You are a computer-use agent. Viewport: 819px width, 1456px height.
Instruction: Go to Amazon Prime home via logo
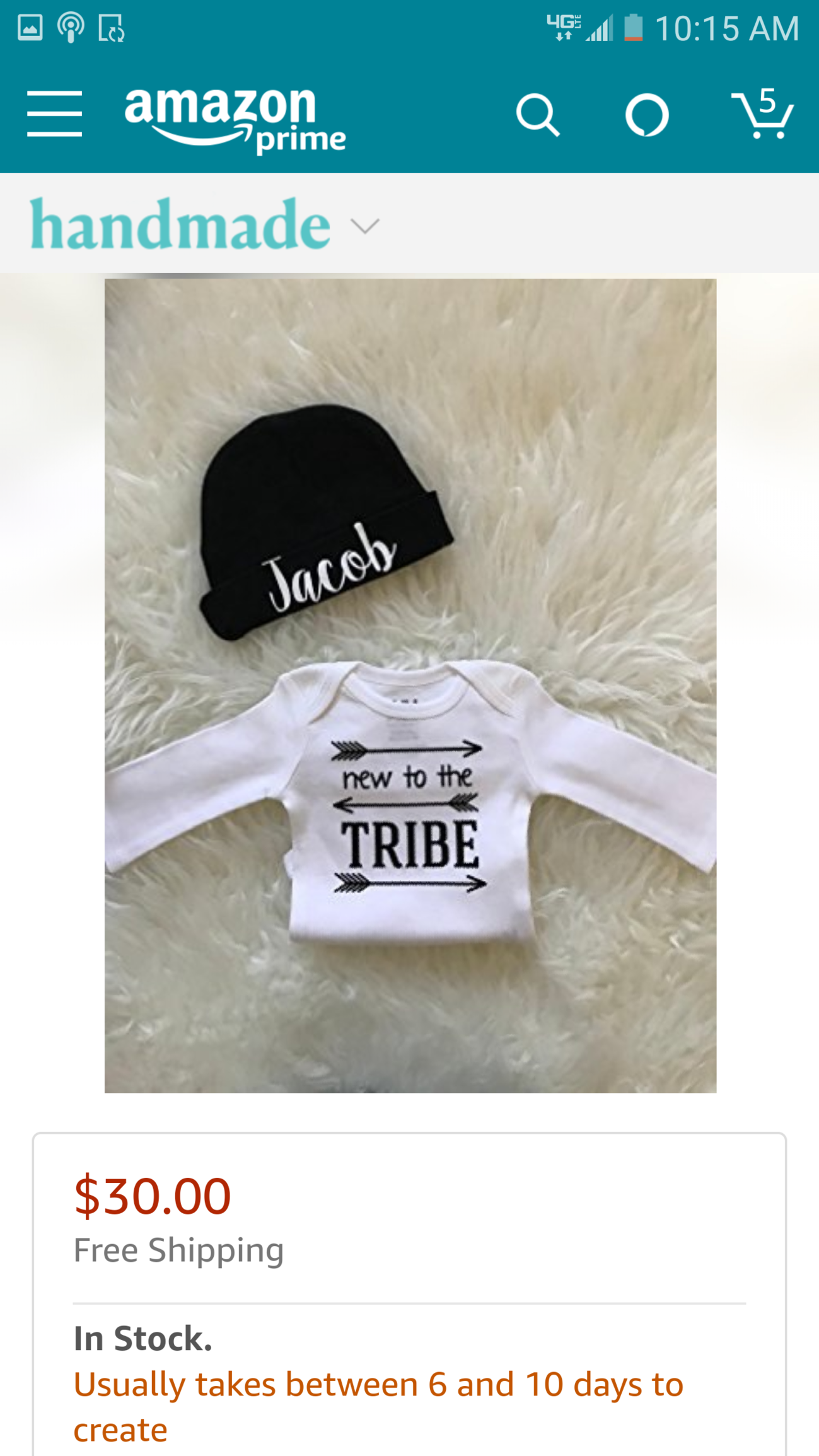tap(235, 119)
